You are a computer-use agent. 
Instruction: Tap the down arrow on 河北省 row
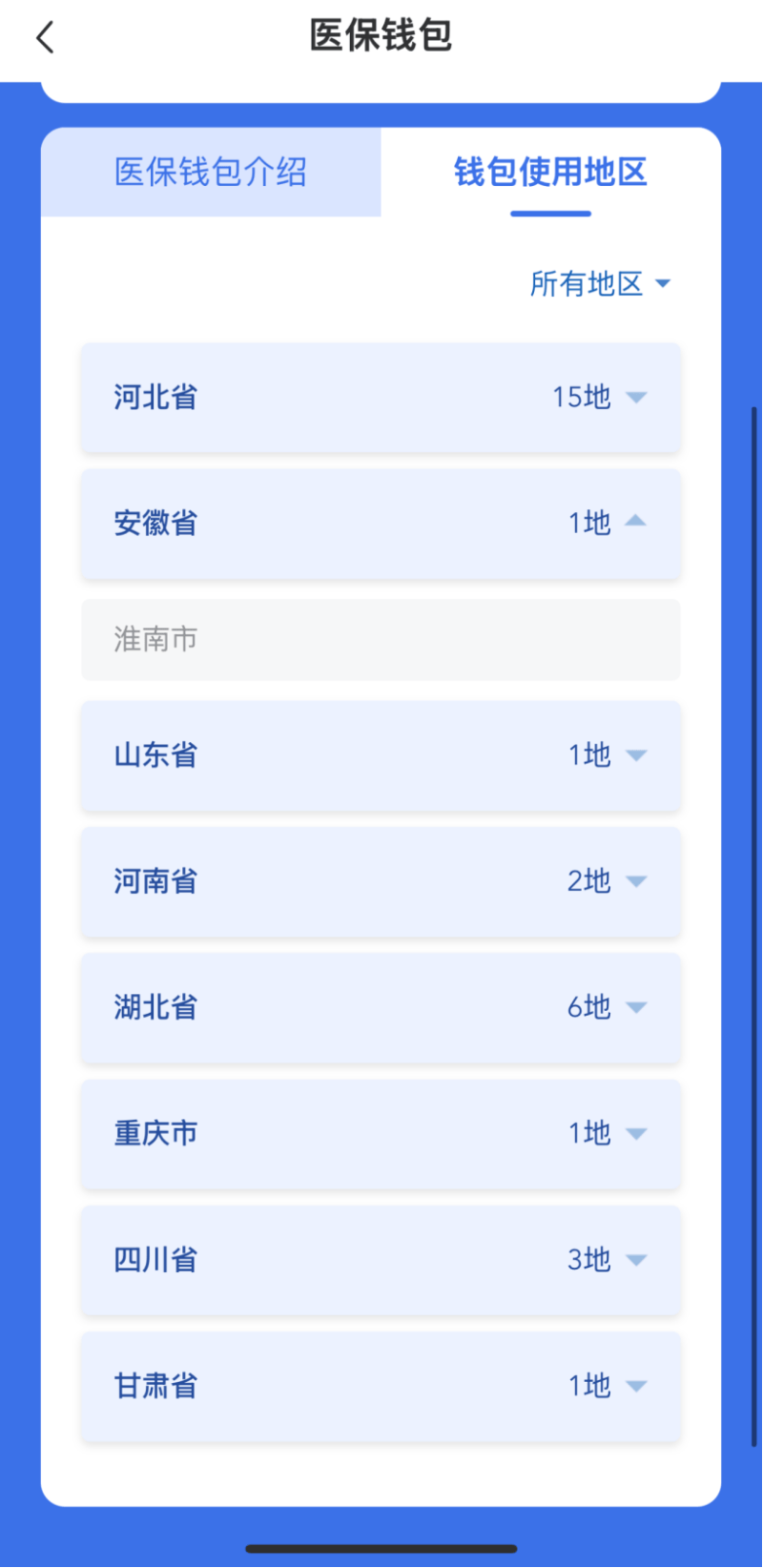(x=636, y=399)
